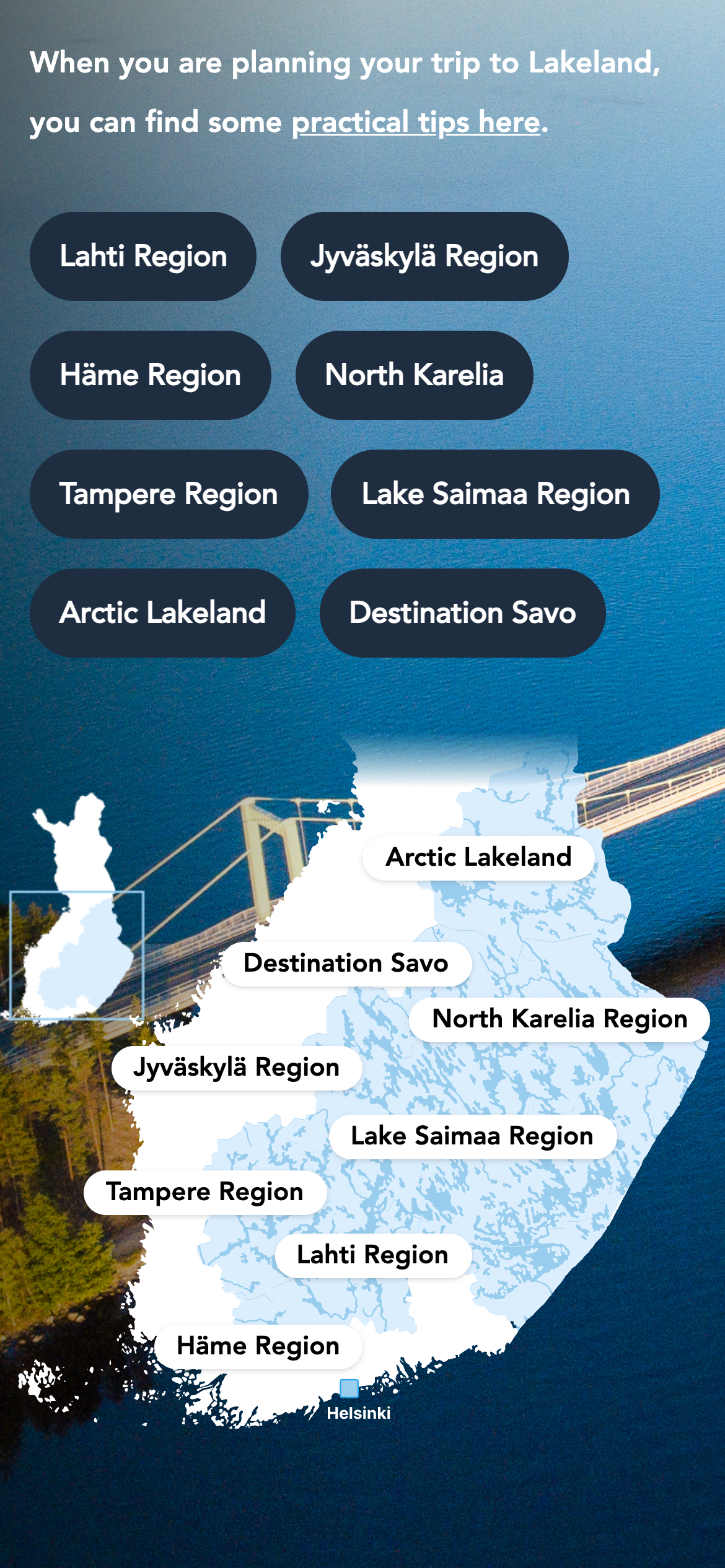Open the practical tips here link
The width and height of the screenshot is (725, 1568).
pyautogui.click(x=416, y=122)
